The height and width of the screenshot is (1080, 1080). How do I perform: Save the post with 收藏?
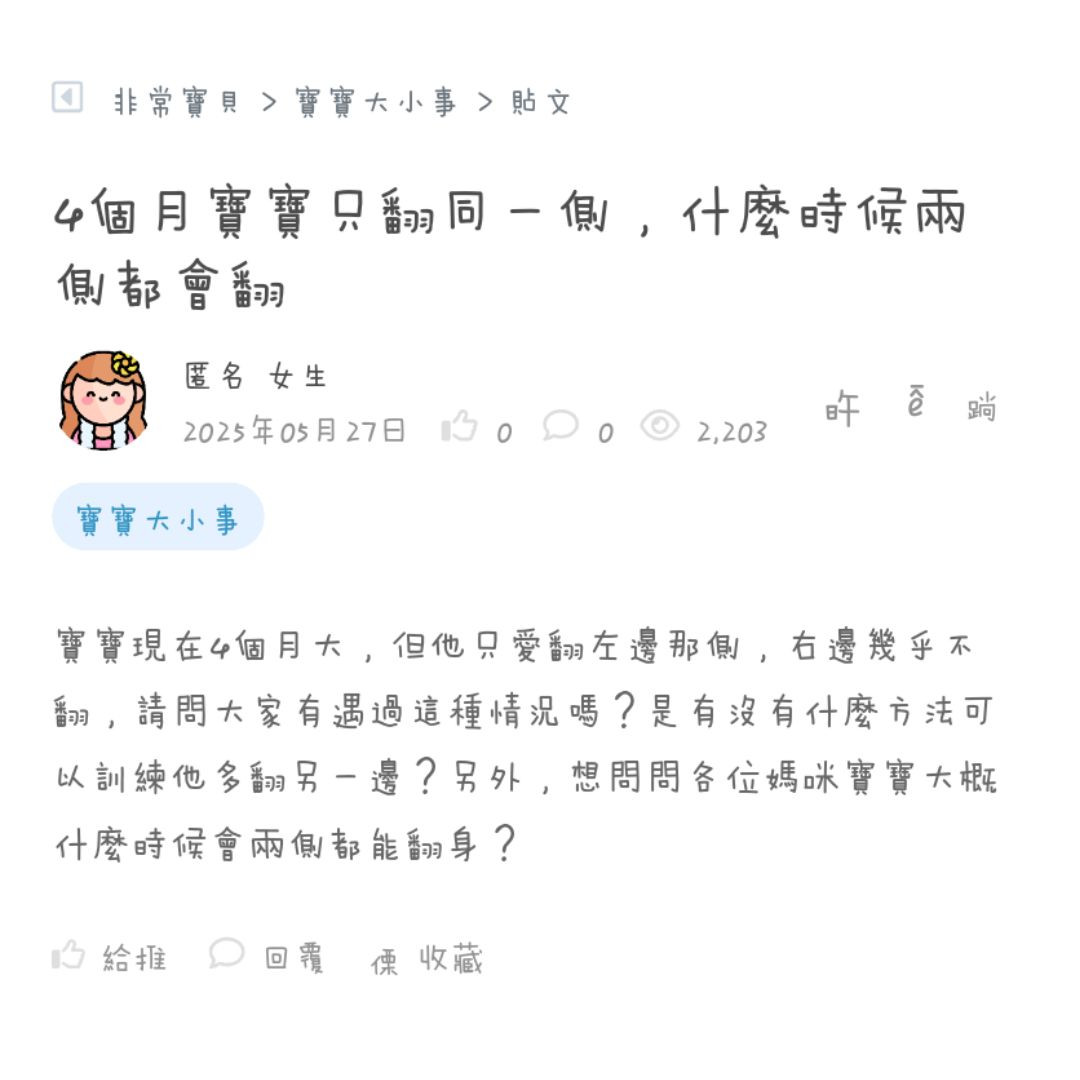click(x=428, y=960)
